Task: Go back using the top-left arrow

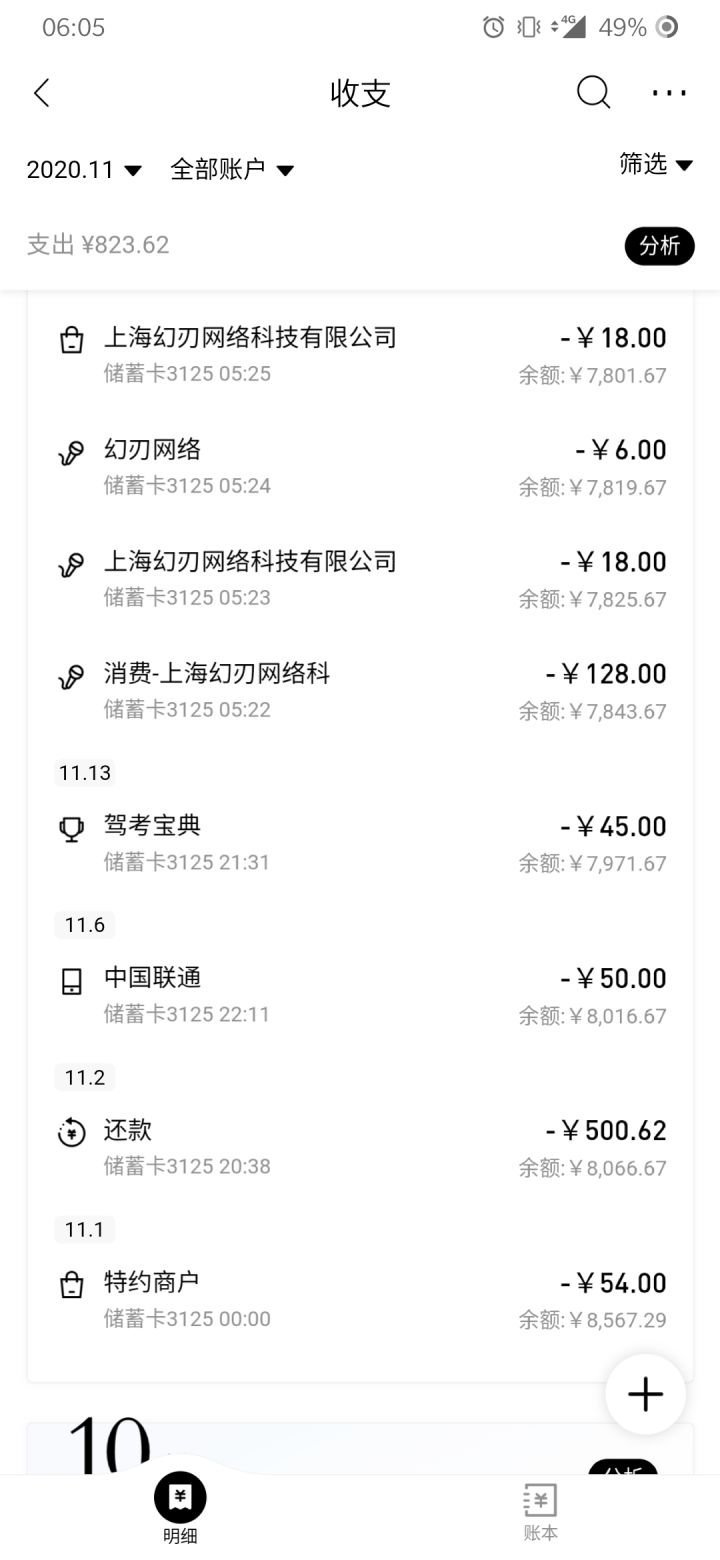Action: 41,93
